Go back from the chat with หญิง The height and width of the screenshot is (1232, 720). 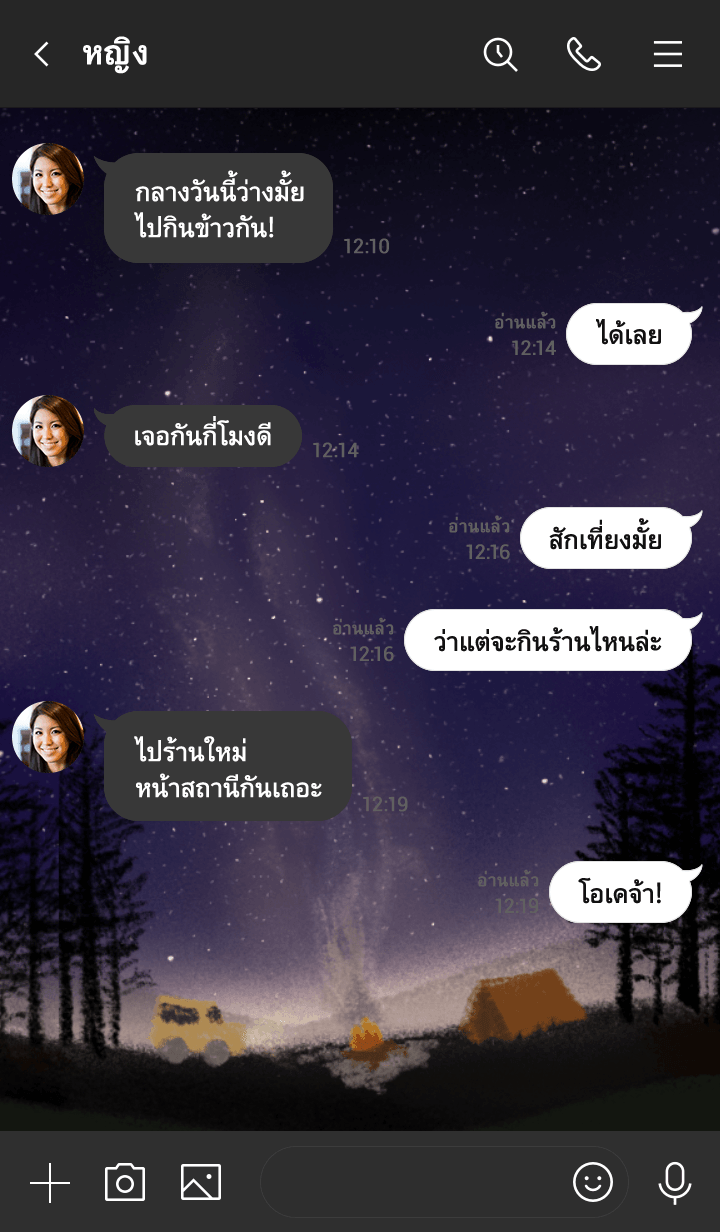pyautogui.click(x=41, y=54)
